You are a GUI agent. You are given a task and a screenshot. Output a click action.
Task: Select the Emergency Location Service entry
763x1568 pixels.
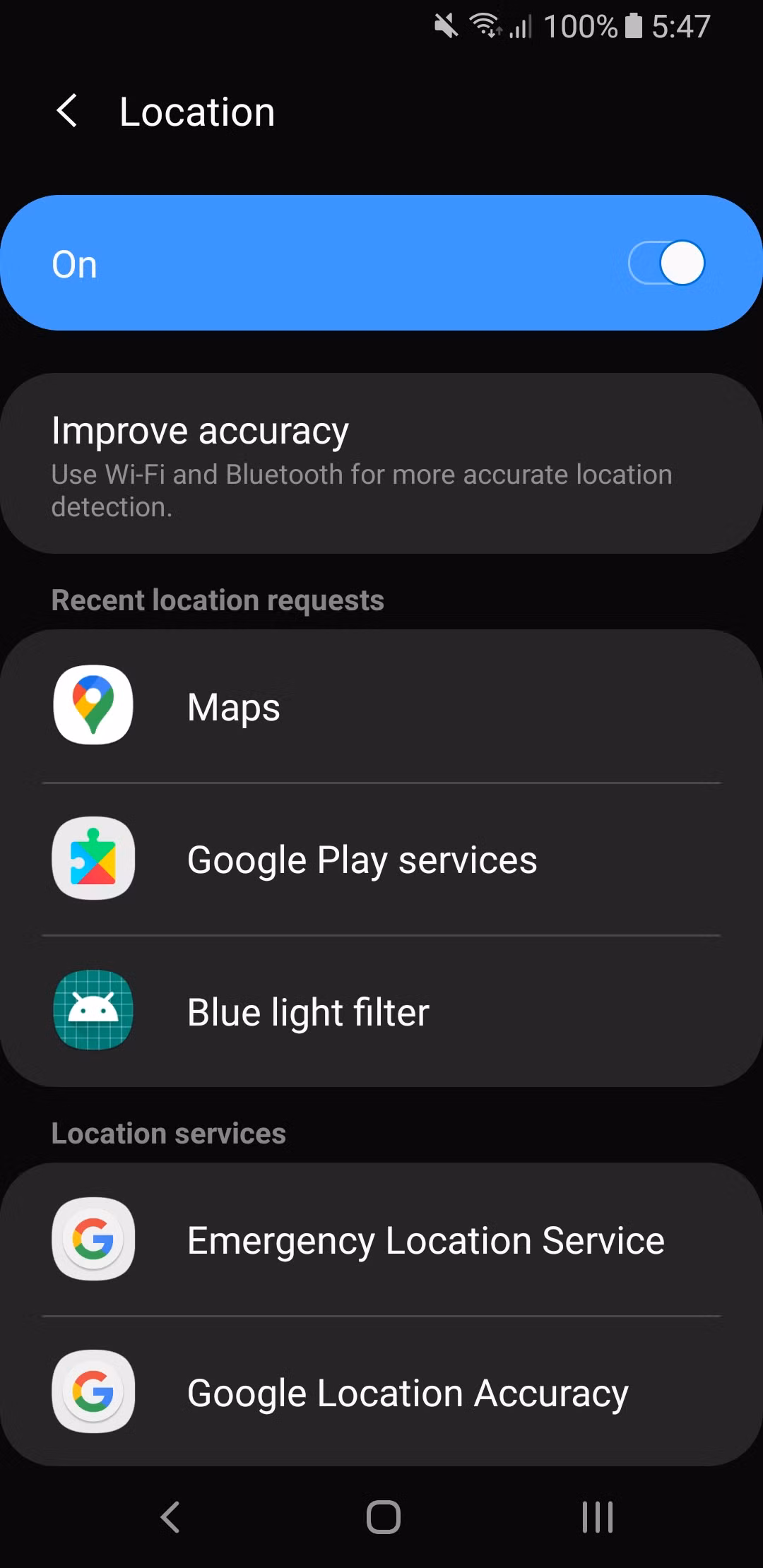point(381,1240)
